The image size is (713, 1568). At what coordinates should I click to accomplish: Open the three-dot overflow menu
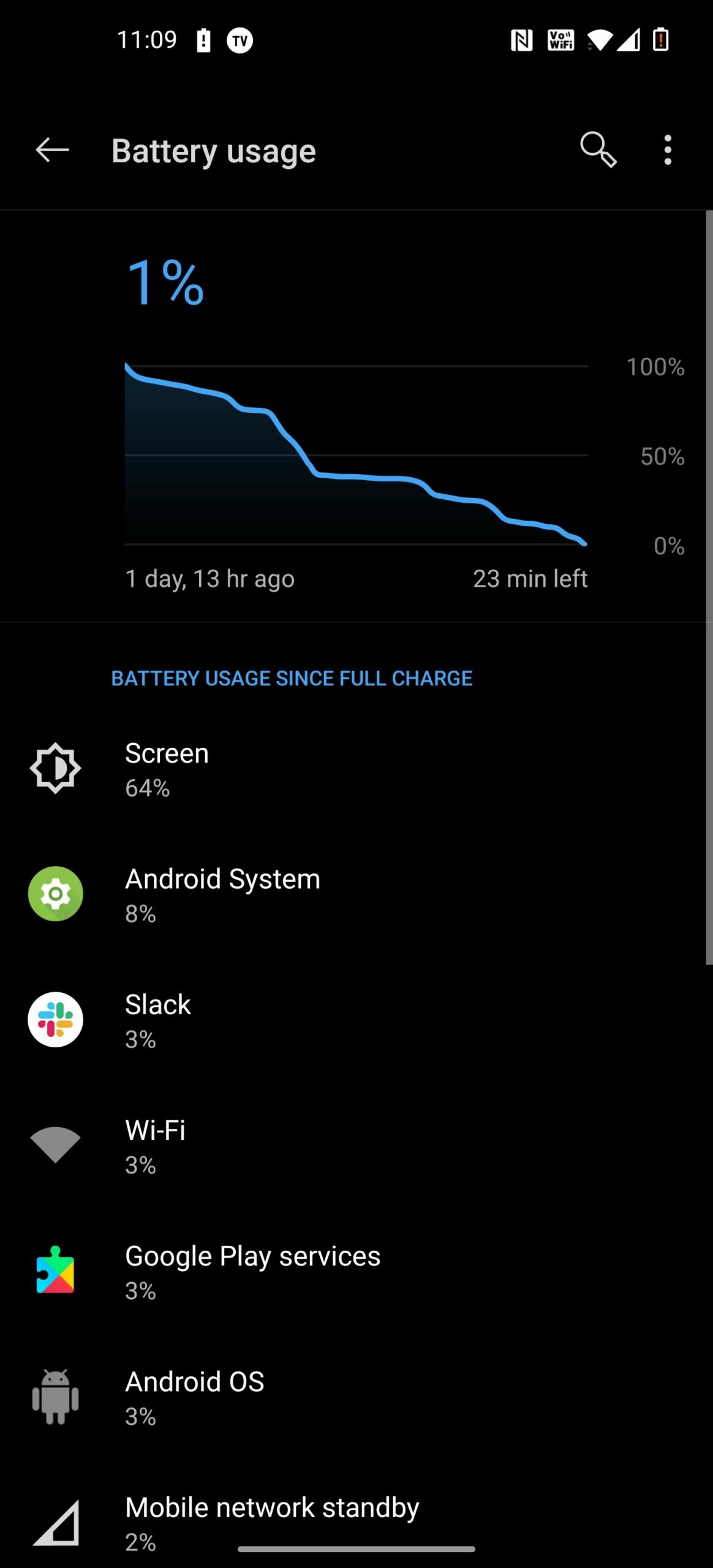coord(668,150)
